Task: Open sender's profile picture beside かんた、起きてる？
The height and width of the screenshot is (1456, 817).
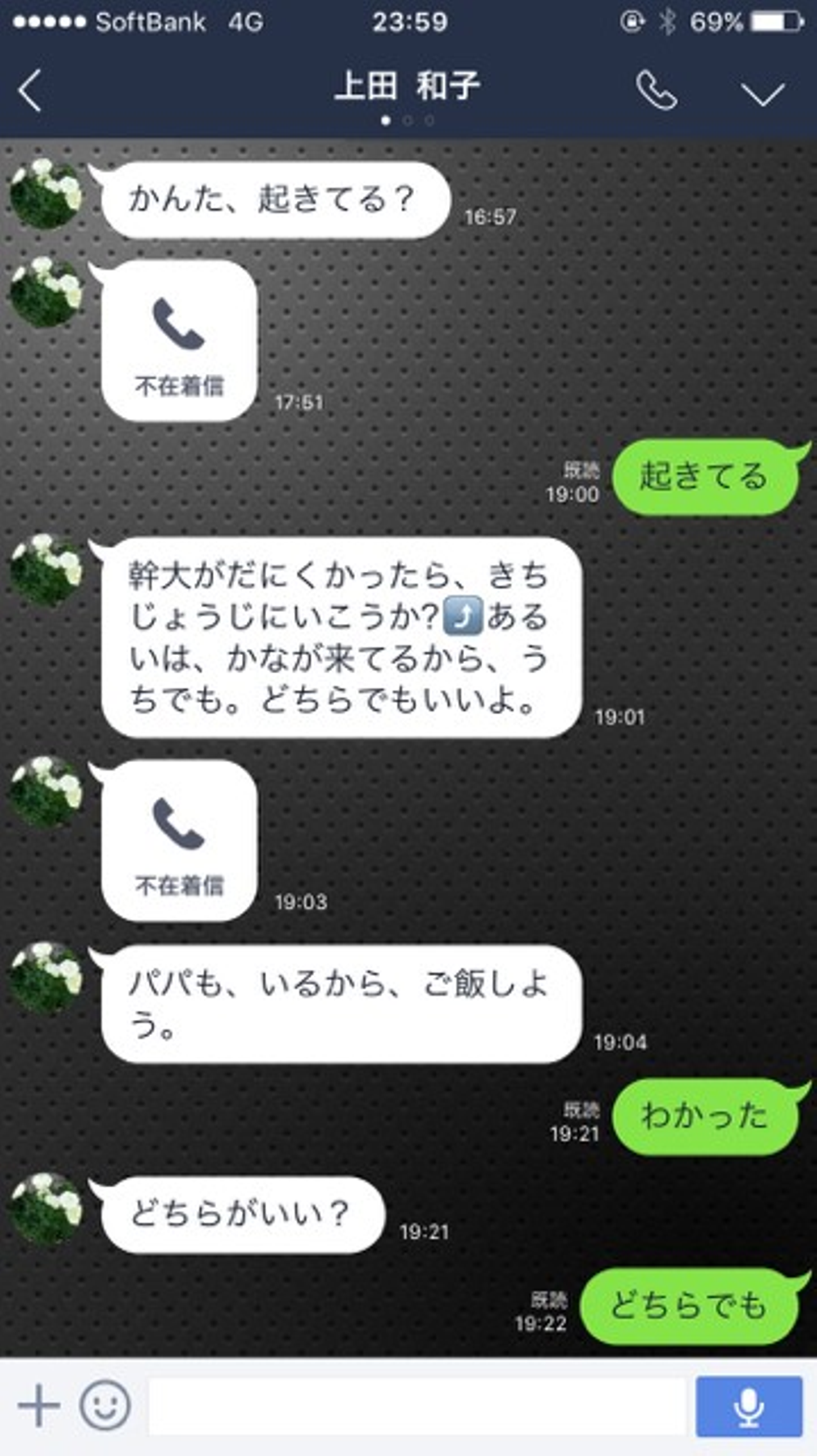Action: click(47, 194)
